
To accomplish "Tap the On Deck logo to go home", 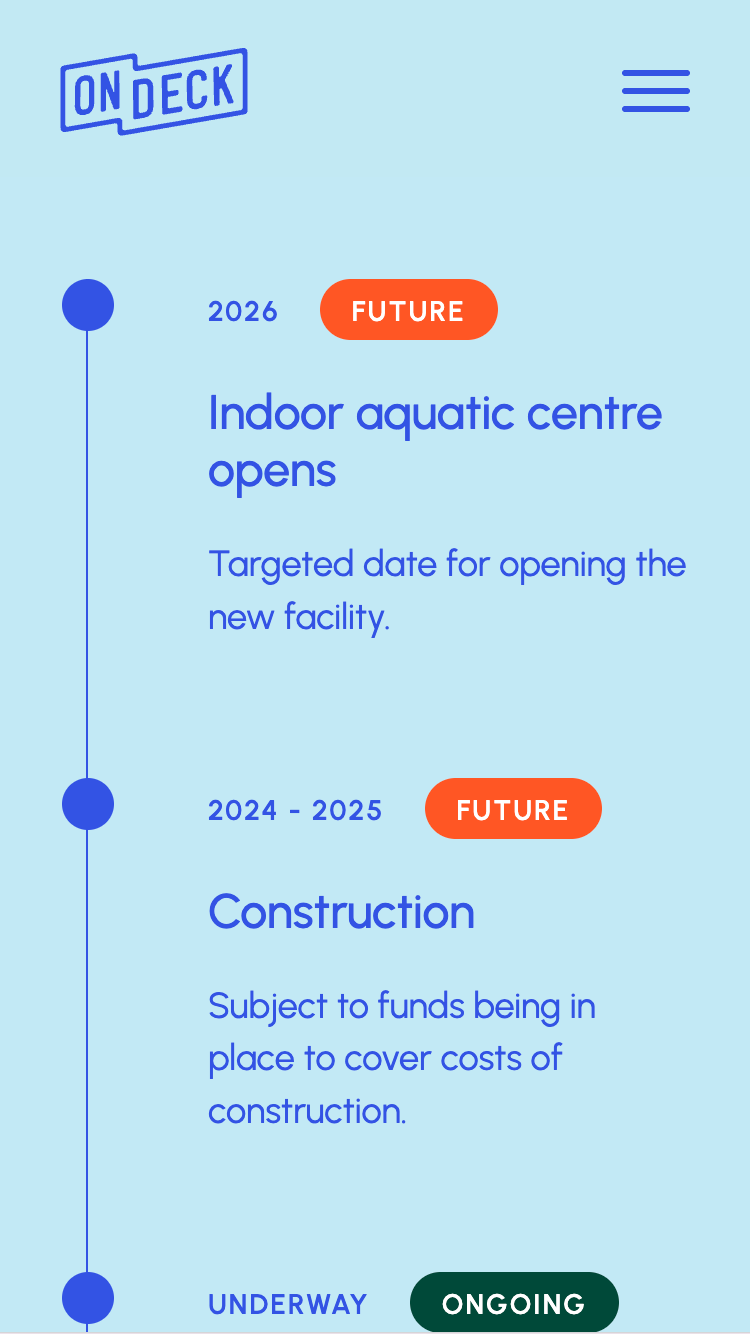I will [154, 91].
